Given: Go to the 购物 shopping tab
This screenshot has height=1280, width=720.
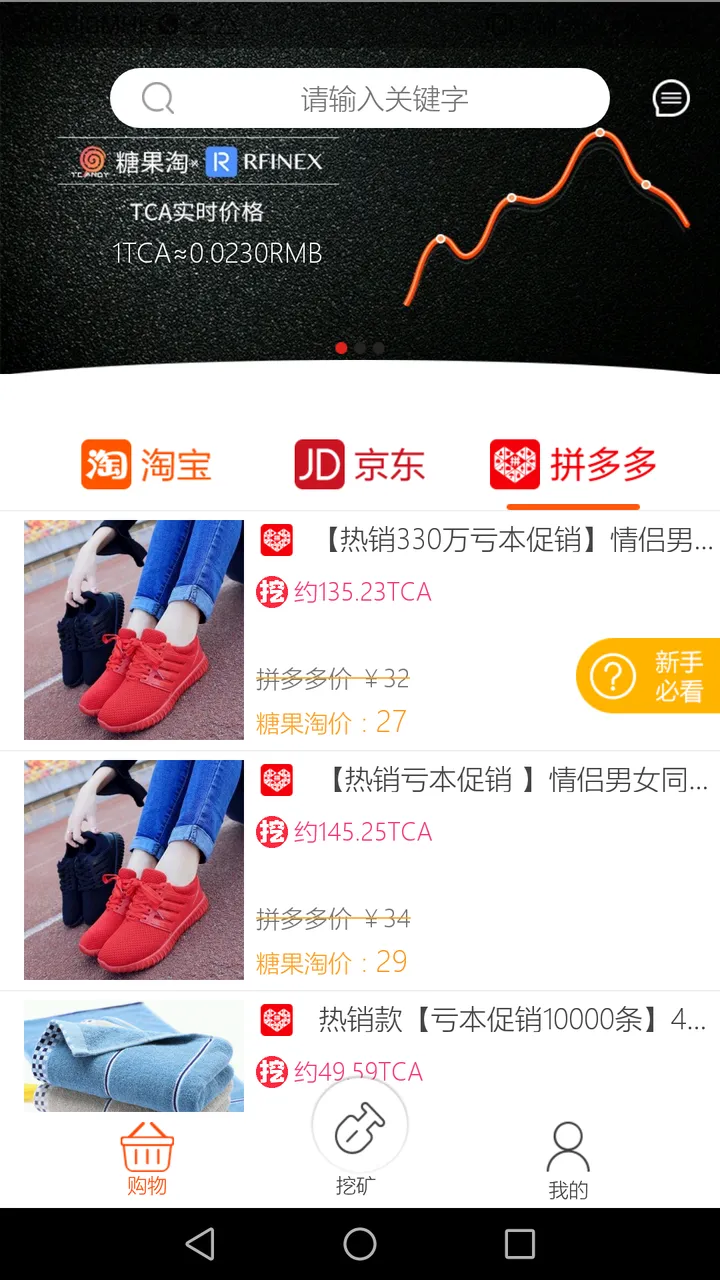Looking at the screenshot, I should coord(147,1158).
